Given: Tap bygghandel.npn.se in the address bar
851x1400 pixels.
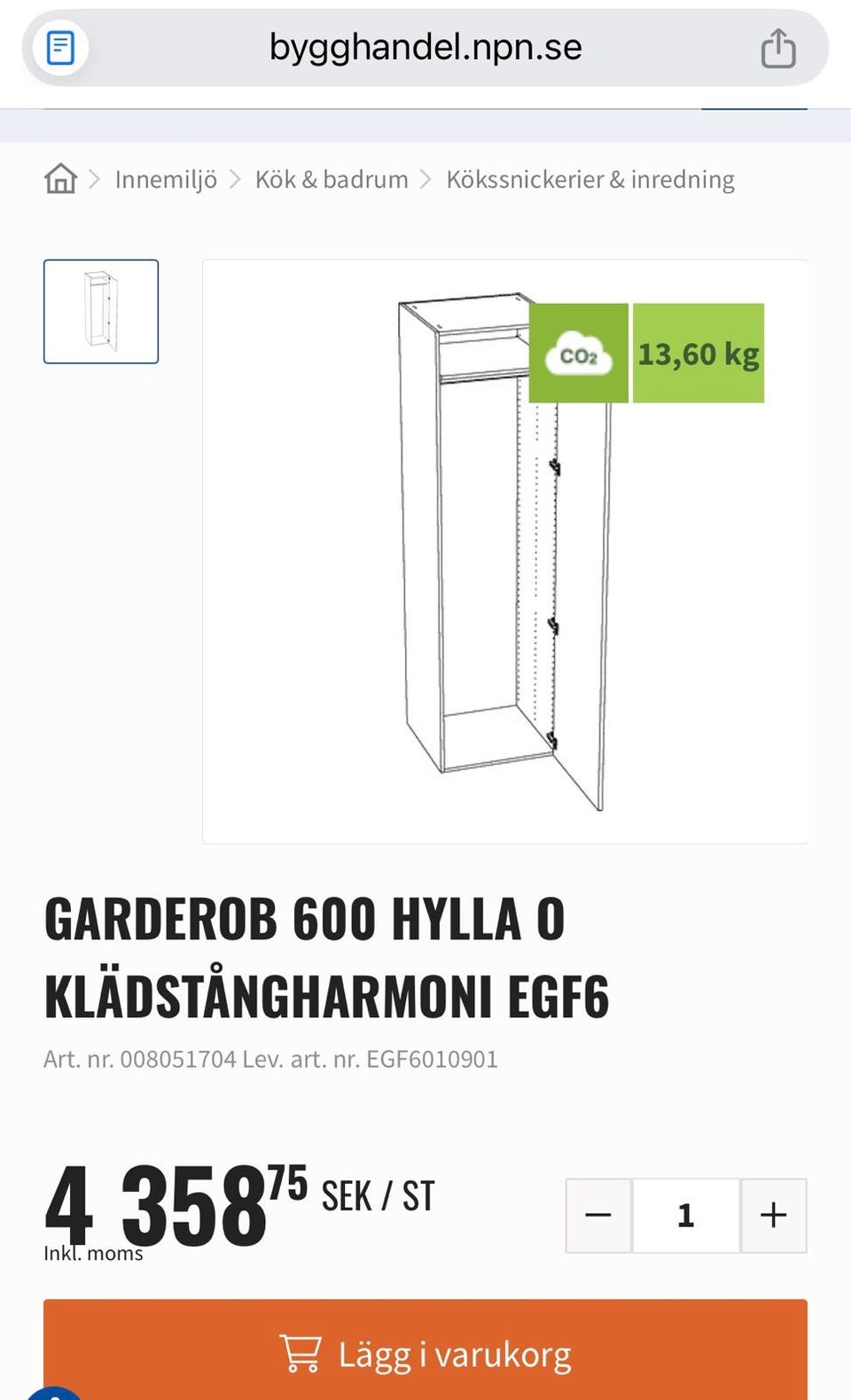Looking at the screenshot, I should tap(426, 48).
